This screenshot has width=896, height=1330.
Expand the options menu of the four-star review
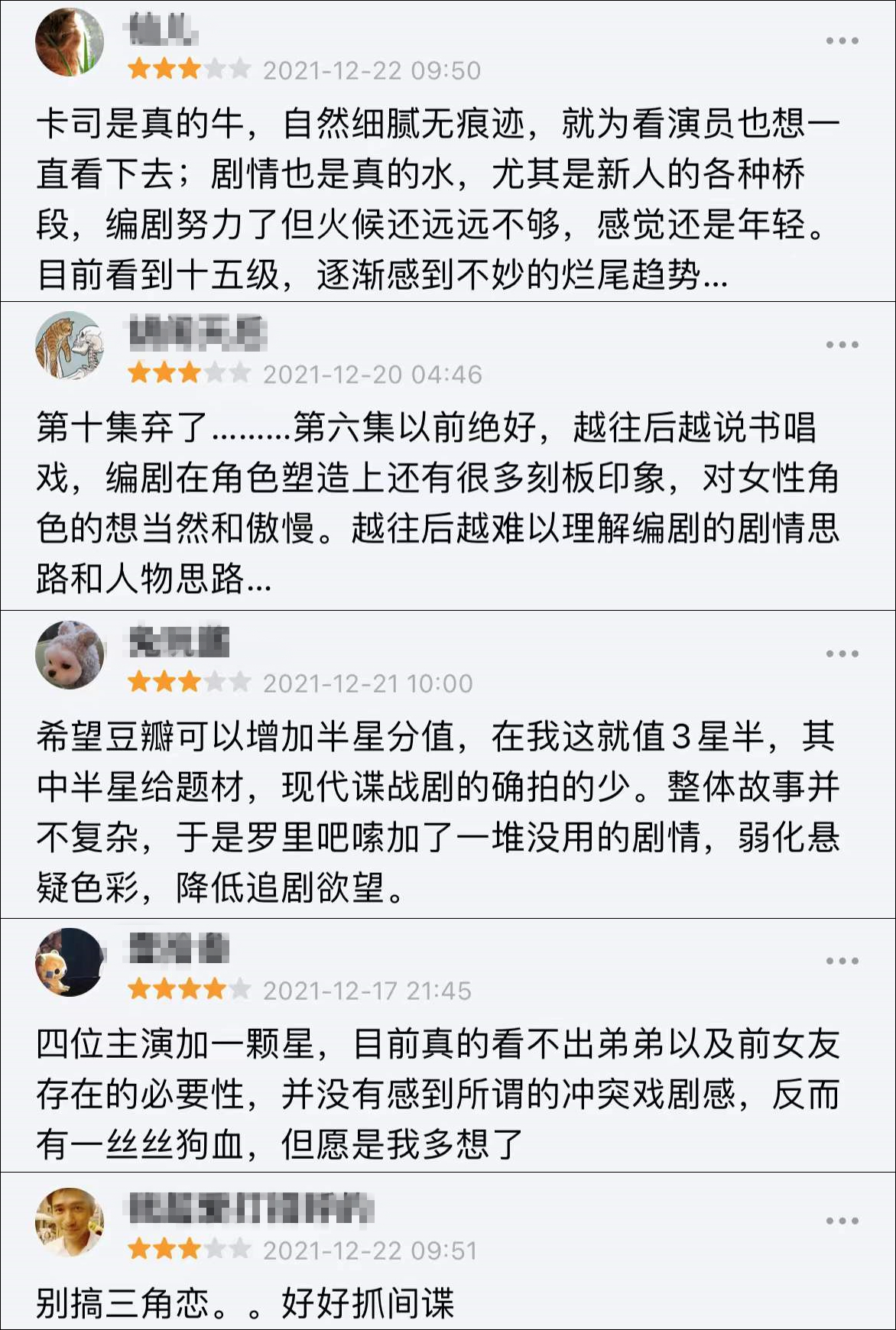[842, 962]
